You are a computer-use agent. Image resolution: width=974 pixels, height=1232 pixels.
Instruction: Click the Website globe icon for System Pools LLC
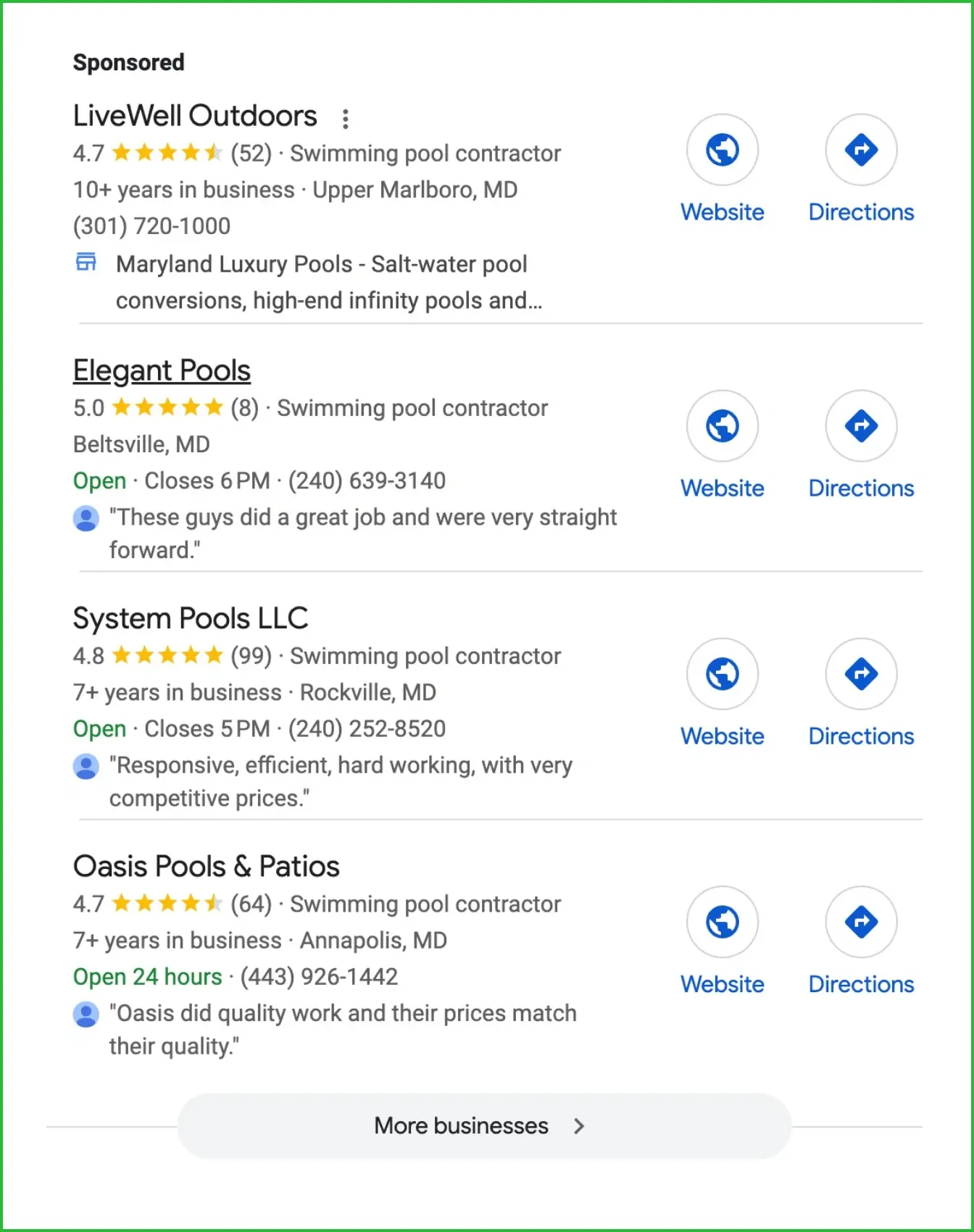pyautogui.click(x=722, y=673)
